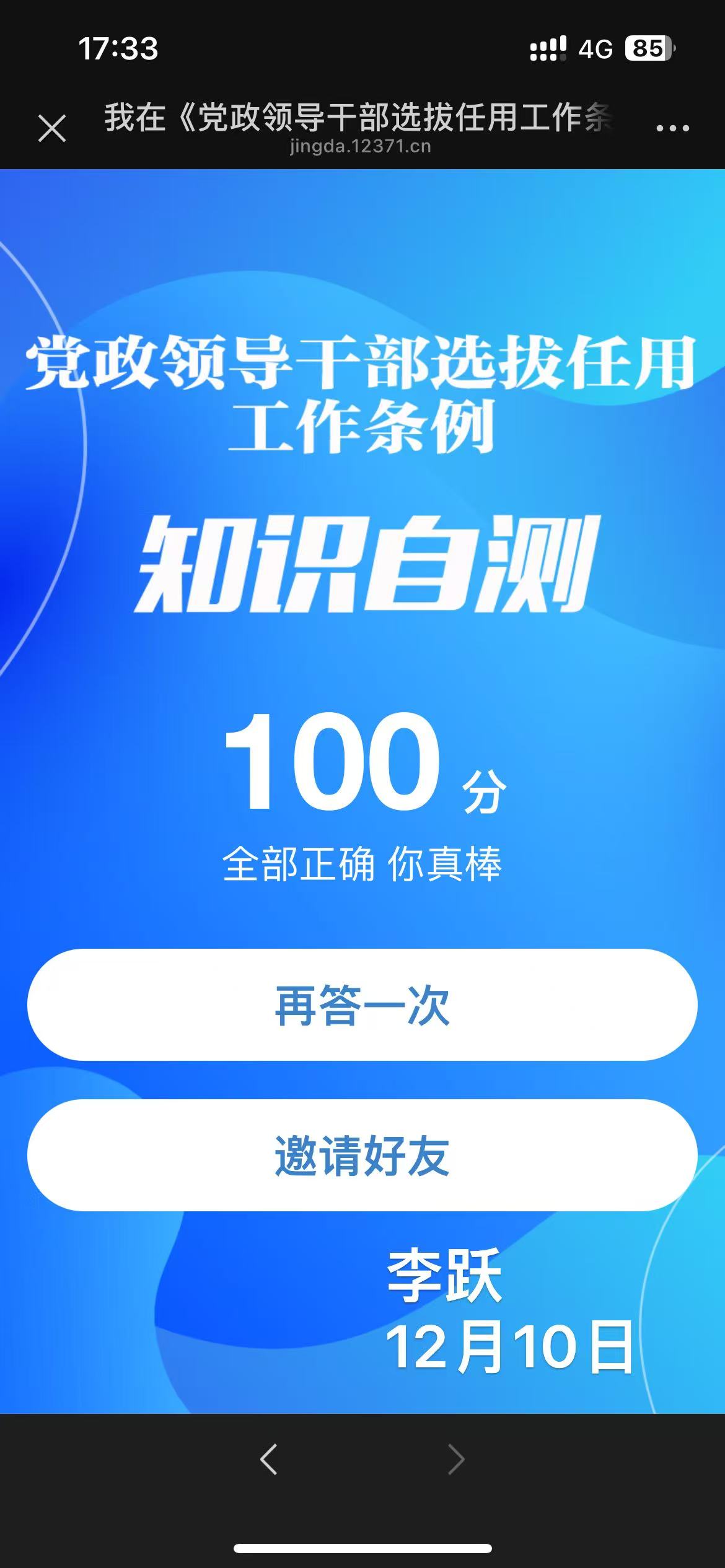Close the in-app browser page
This screenshot has width=725, height=1568.
pos(52,128)
